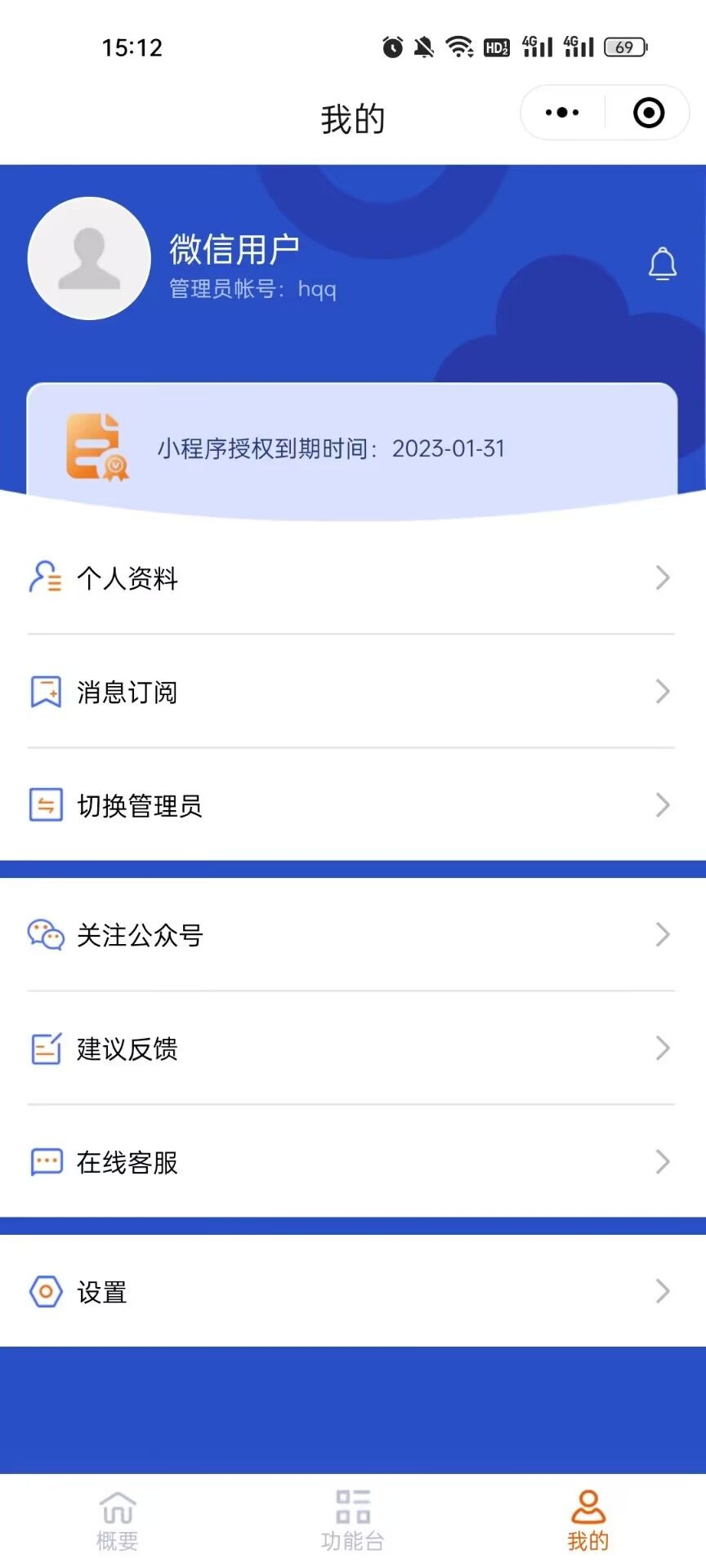
Task: Close the mini program via the circle icon
Action: click(x=649, y=113)
